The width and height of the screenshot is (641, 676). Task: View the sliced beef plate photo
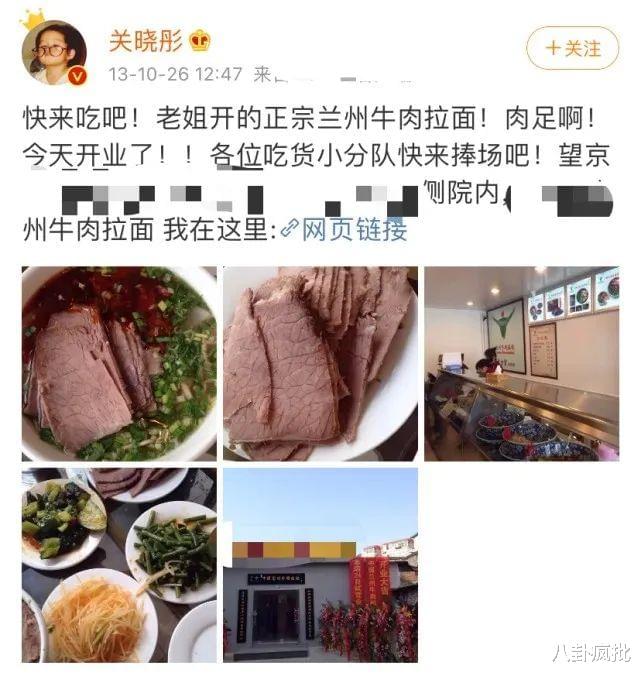coord(320,363)
